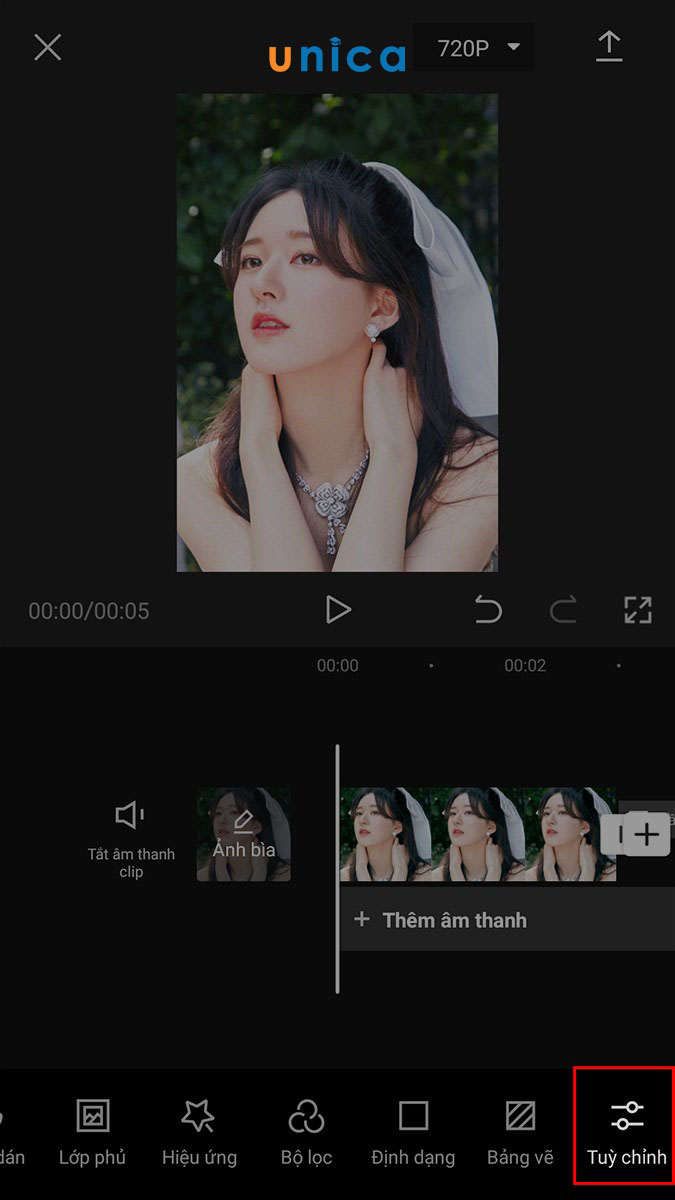Undo the last edit
The image size is (675, 1200).
click(x=488, y=609)
